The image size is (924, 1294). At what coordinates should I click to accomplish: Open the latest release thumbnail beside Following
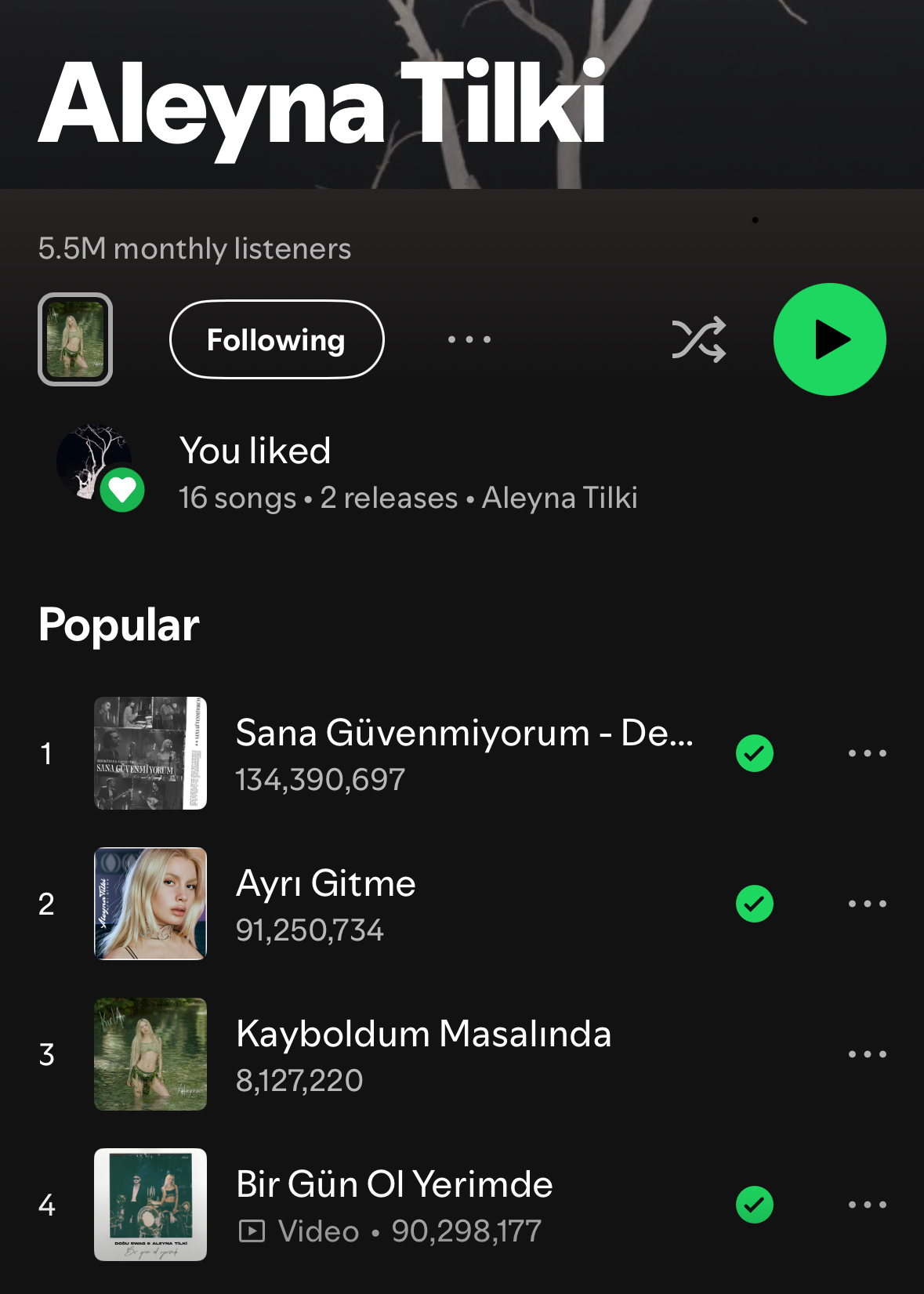click(x=75, y=339)
